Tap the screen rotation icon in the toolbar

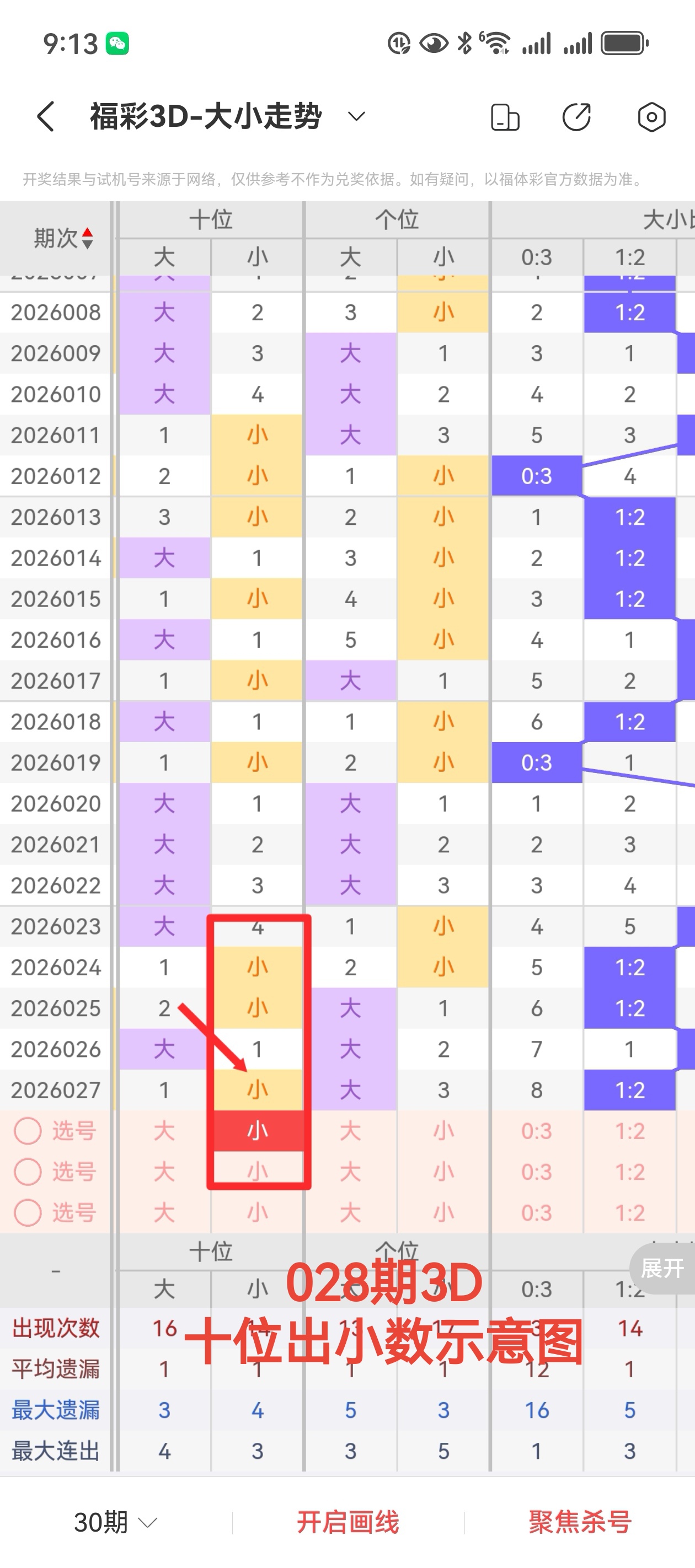click(504, 117)
